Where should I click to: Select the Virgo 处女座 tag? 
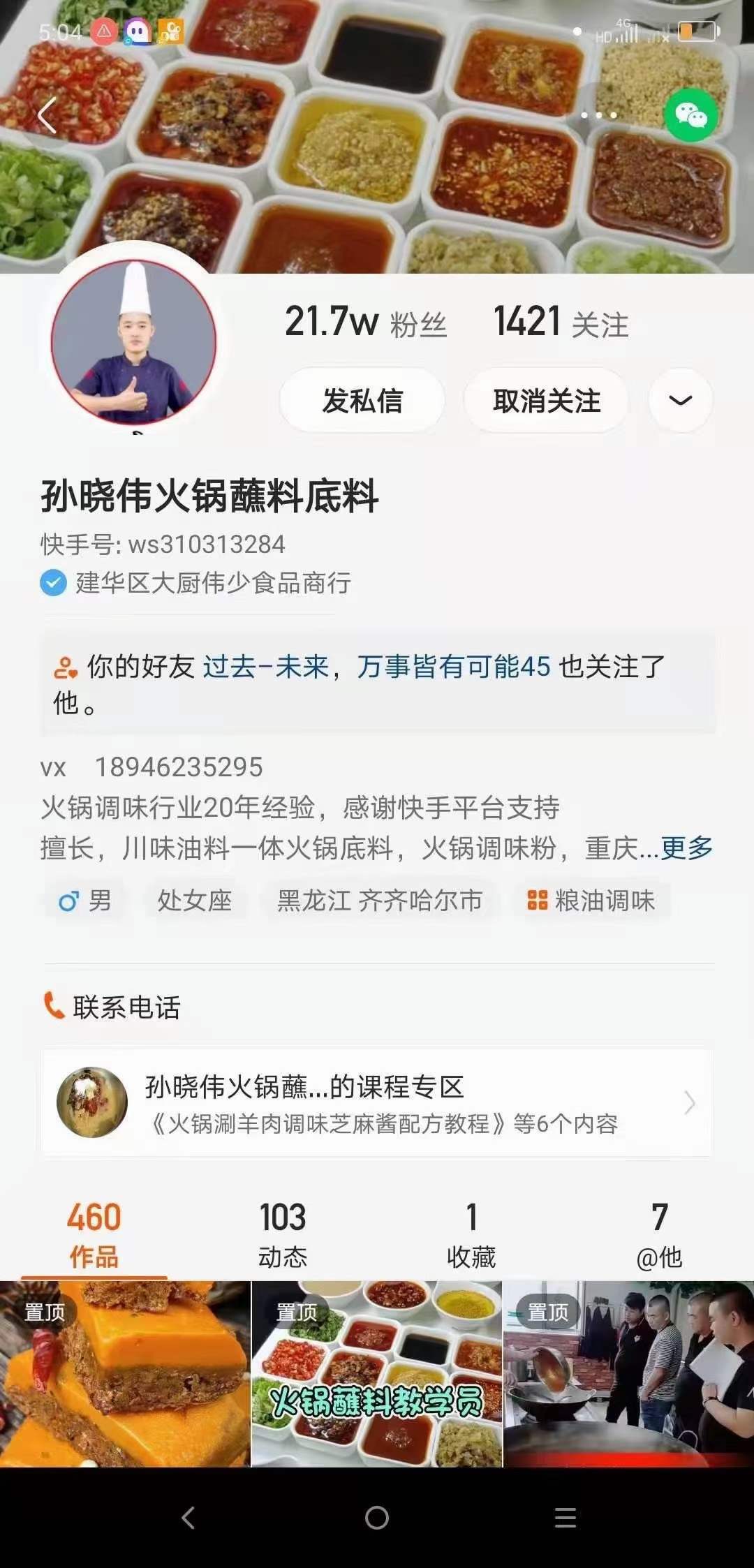point(194,901)
